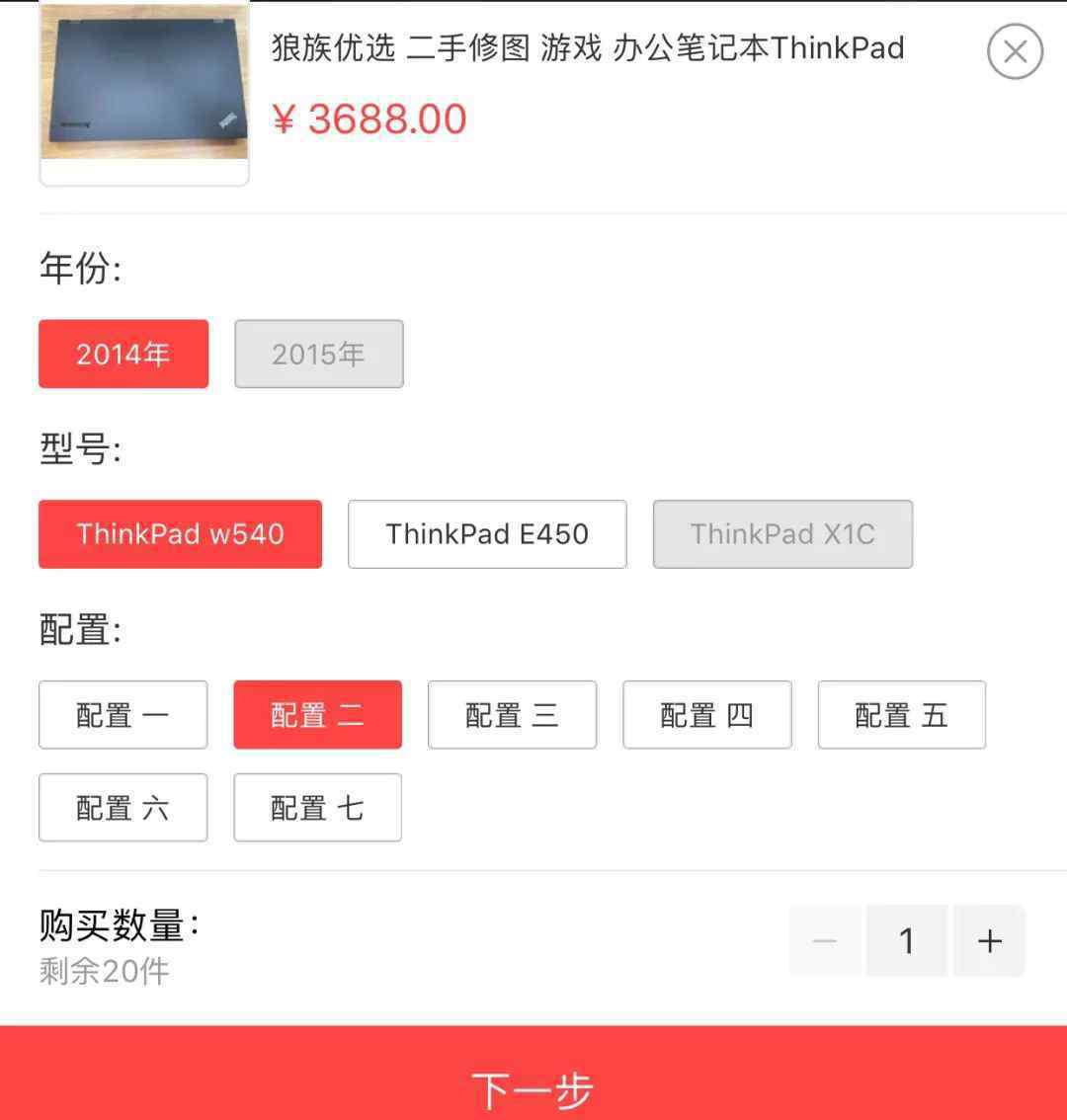Viewport: 1067px width, 1120px height.
Task: Pick the 配置 三 option
Action: pyautogui.click(x=512, y=715)
